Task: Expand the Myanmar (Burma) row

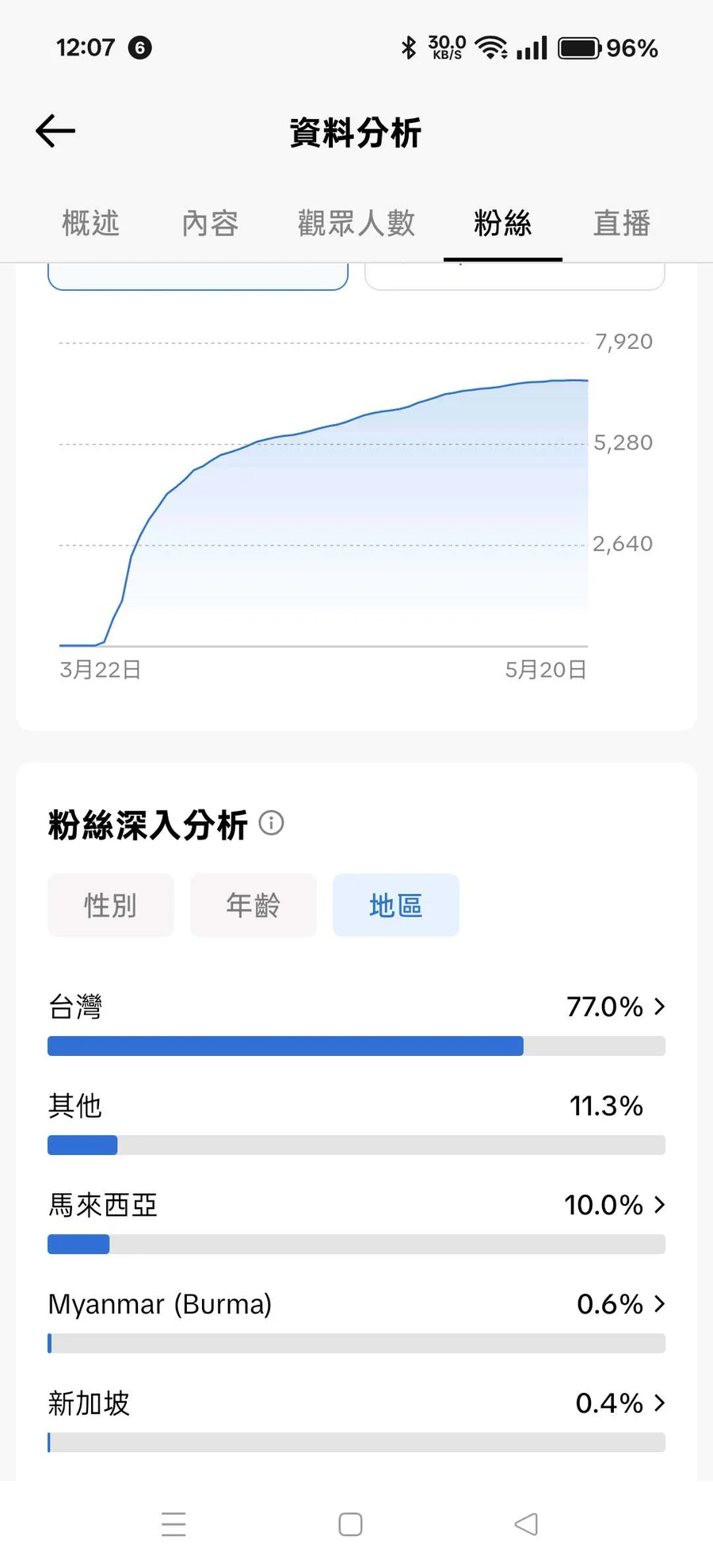Action: pos(356,1320)
